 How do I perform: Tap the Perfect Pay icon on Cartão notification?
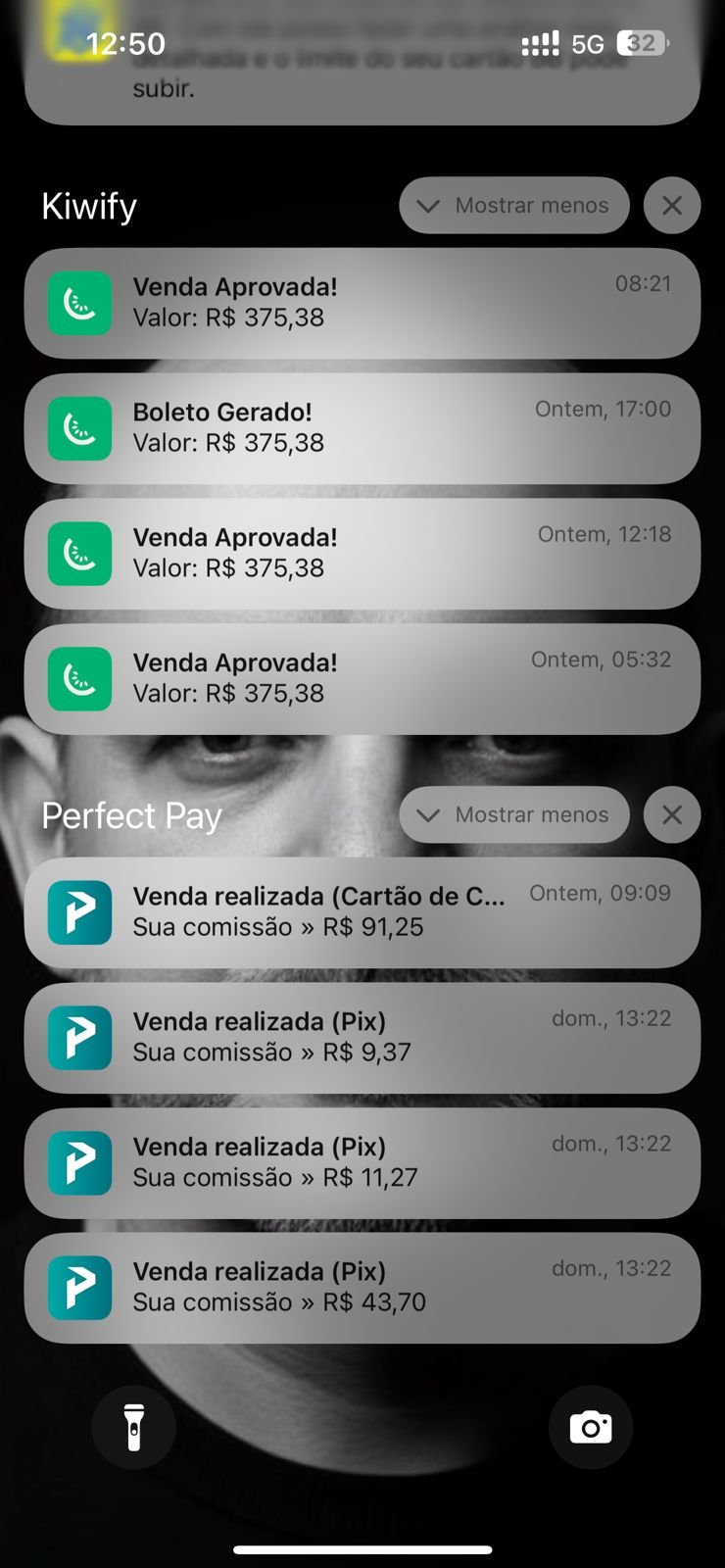click(79, 911)
